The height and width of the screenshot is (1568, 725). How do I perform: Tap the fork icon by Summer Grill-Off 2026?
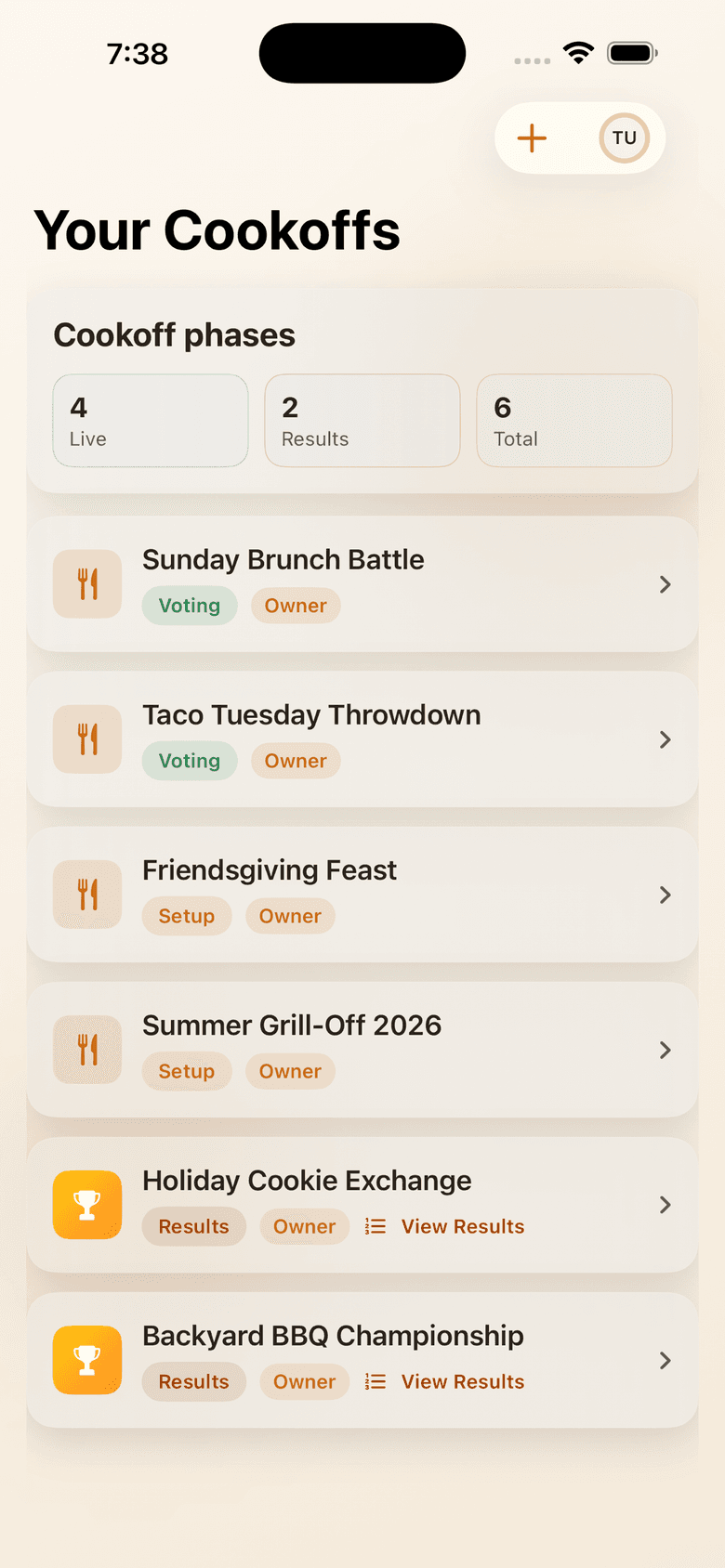86,1049
